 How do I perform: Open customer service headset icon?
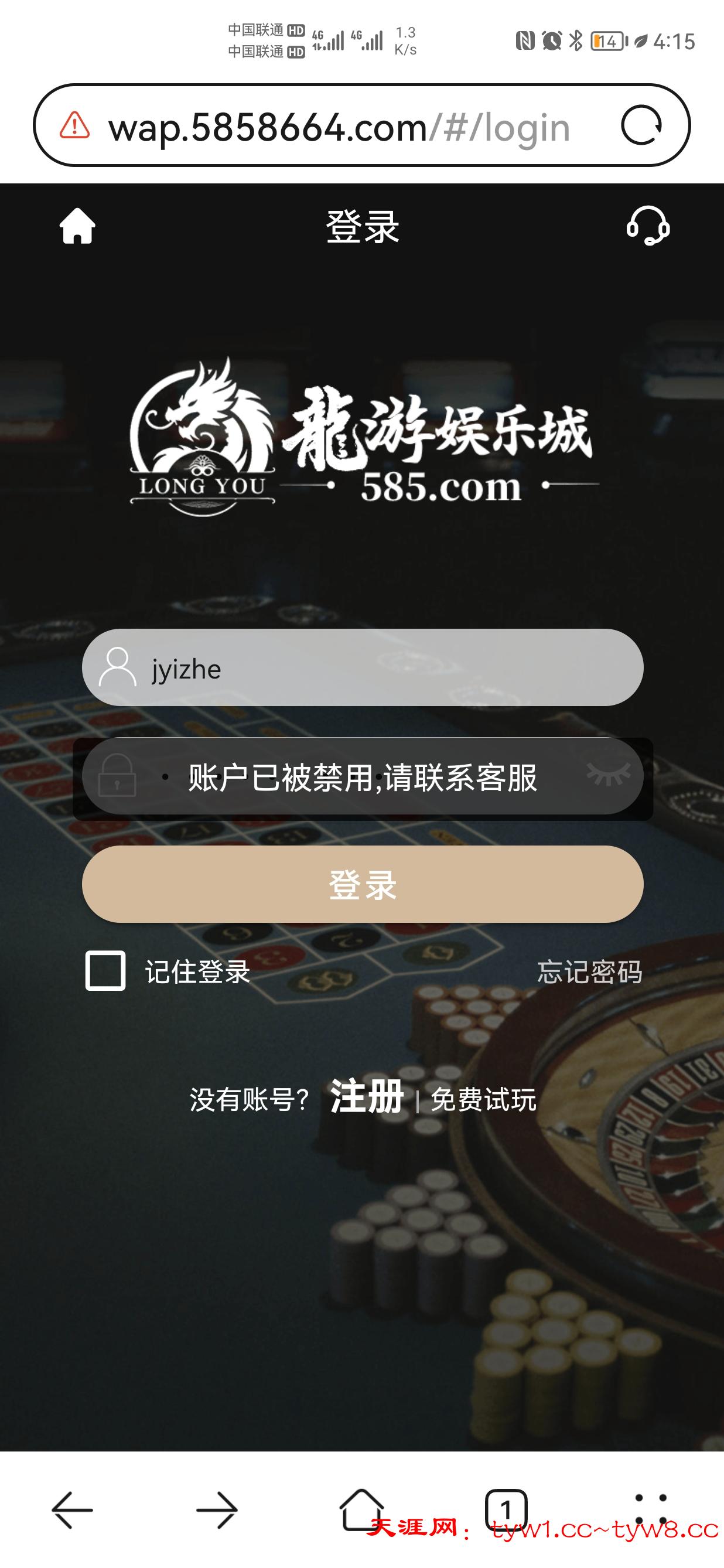[x=648, y=225]
